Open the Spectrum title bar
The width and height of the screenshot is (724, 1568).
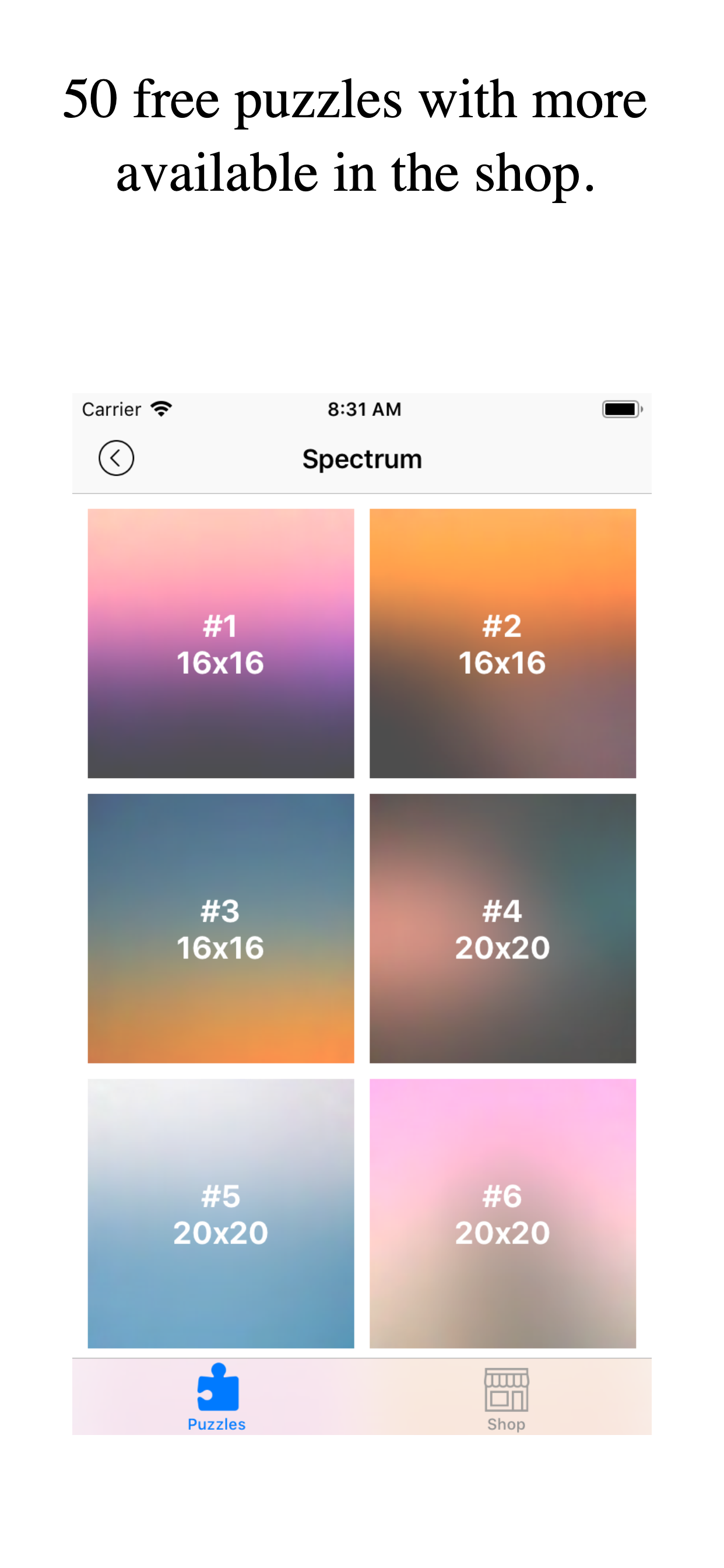coord(362,459)
